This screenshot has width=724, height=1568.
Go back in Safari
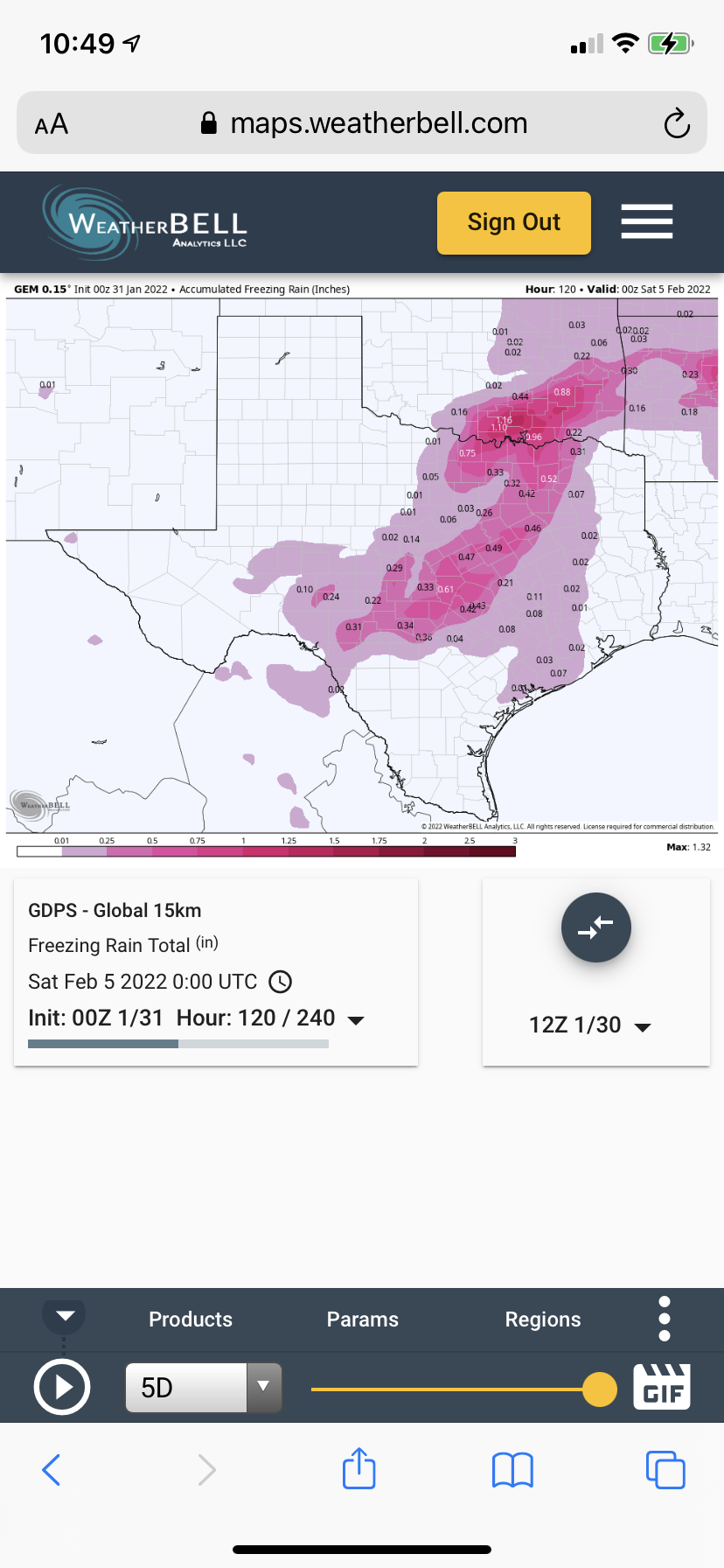click(x=52, y=1470)
